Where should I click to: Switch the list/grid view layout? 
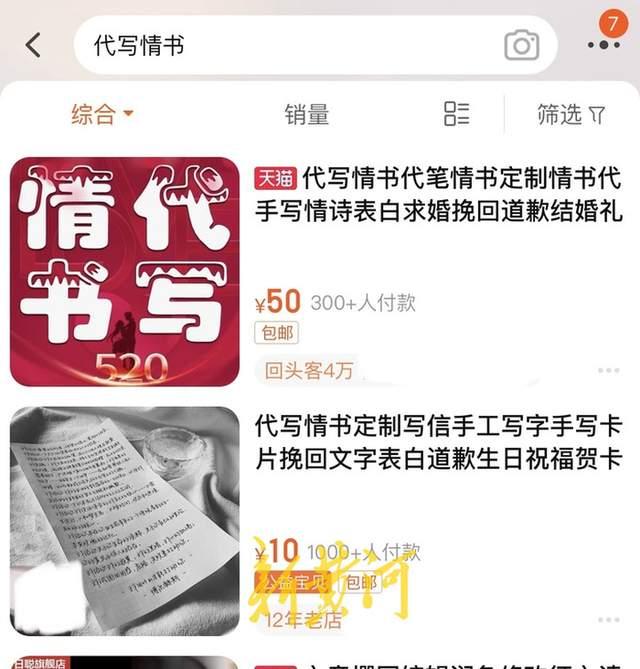tap(456, 114)
